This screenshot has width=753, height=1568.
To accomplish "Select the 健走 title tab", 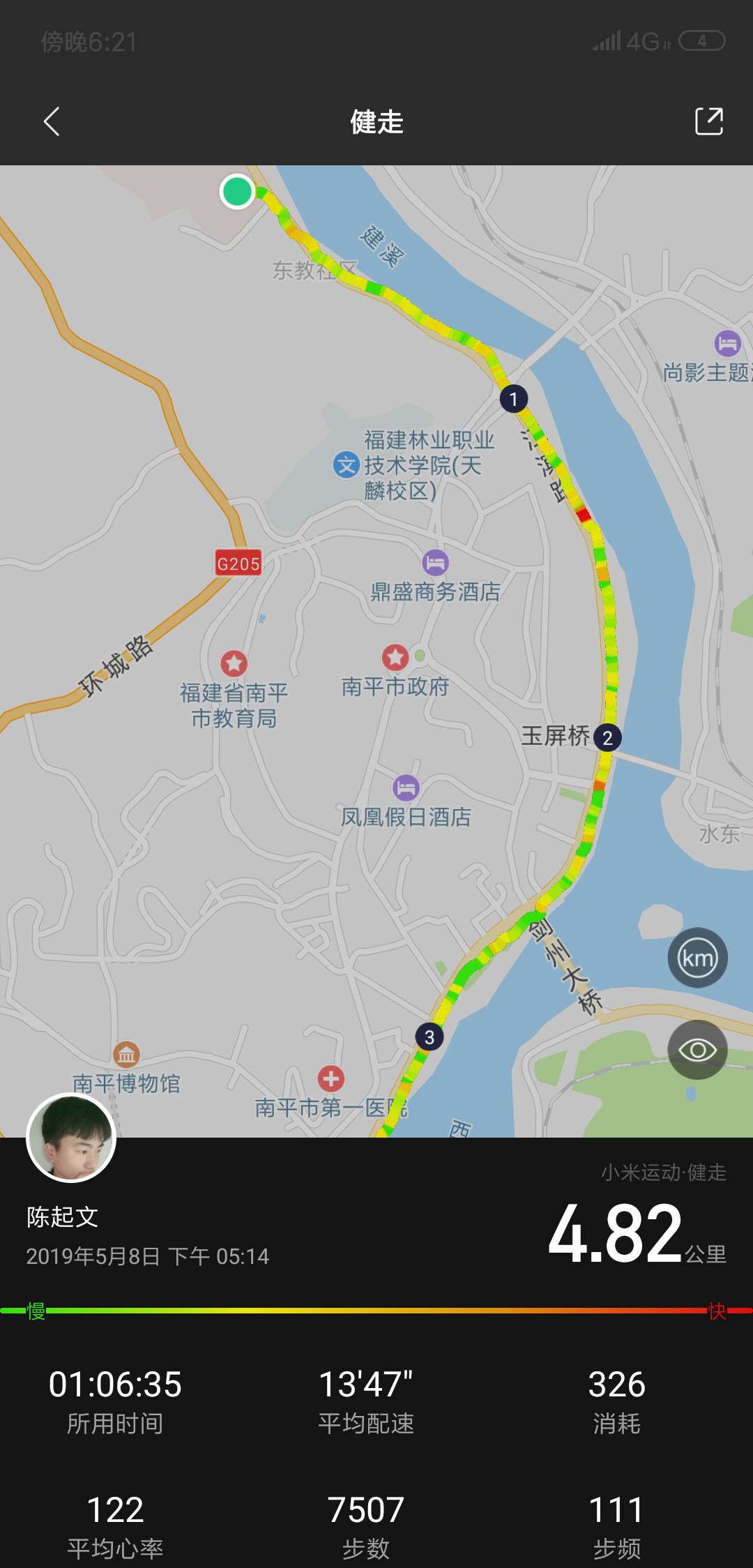I will (376, 123).
